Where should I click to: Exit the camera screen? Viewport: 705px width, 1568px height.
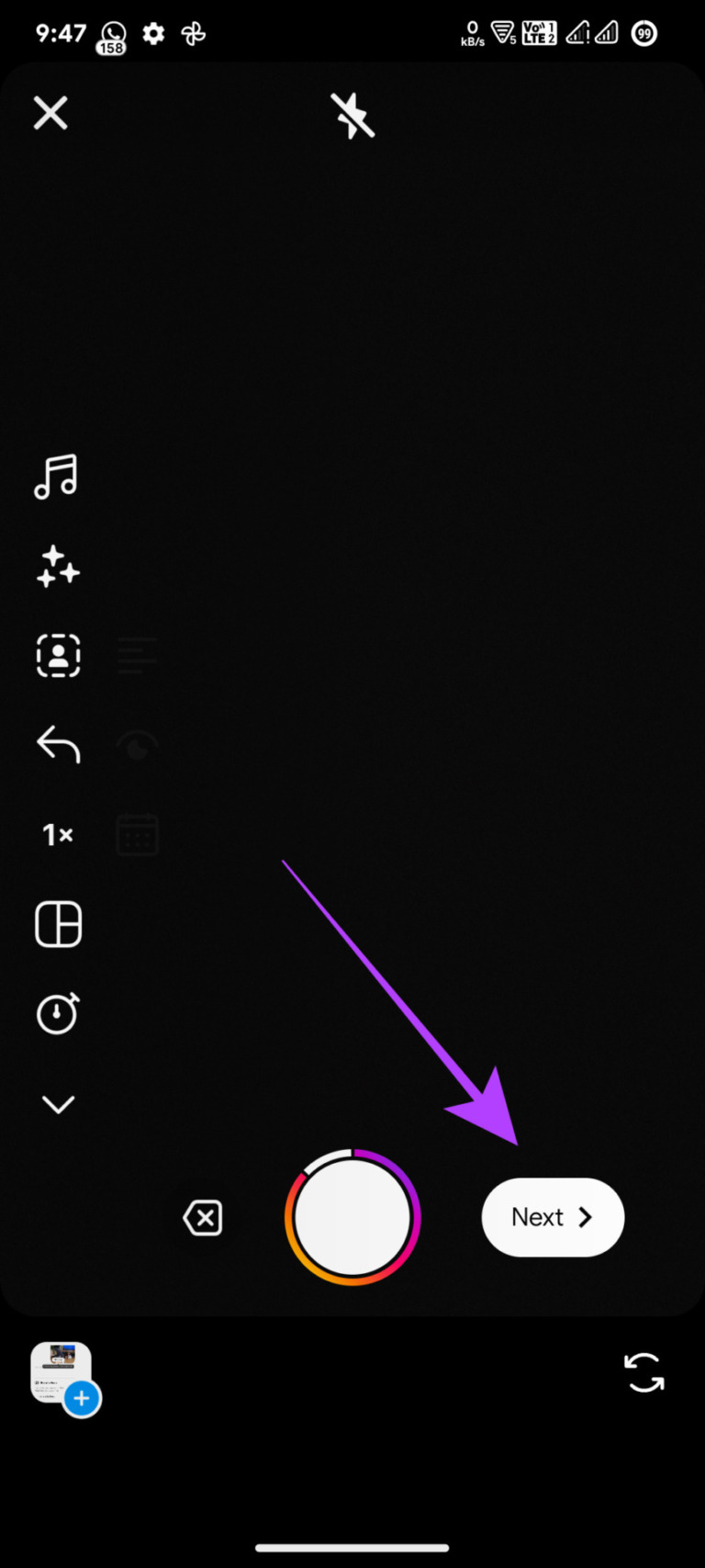(x=50, y=112)
